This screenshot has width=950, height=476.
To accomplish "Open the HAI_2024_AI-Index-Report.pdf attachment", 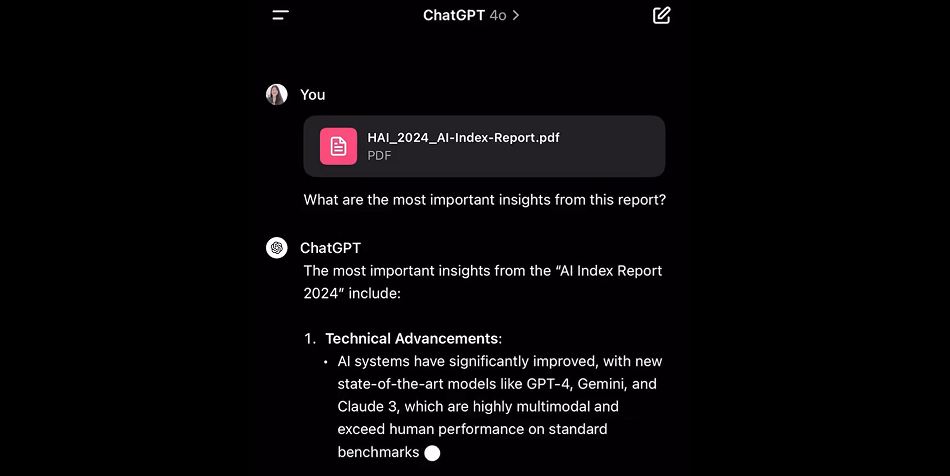I will tap(484, 146).
